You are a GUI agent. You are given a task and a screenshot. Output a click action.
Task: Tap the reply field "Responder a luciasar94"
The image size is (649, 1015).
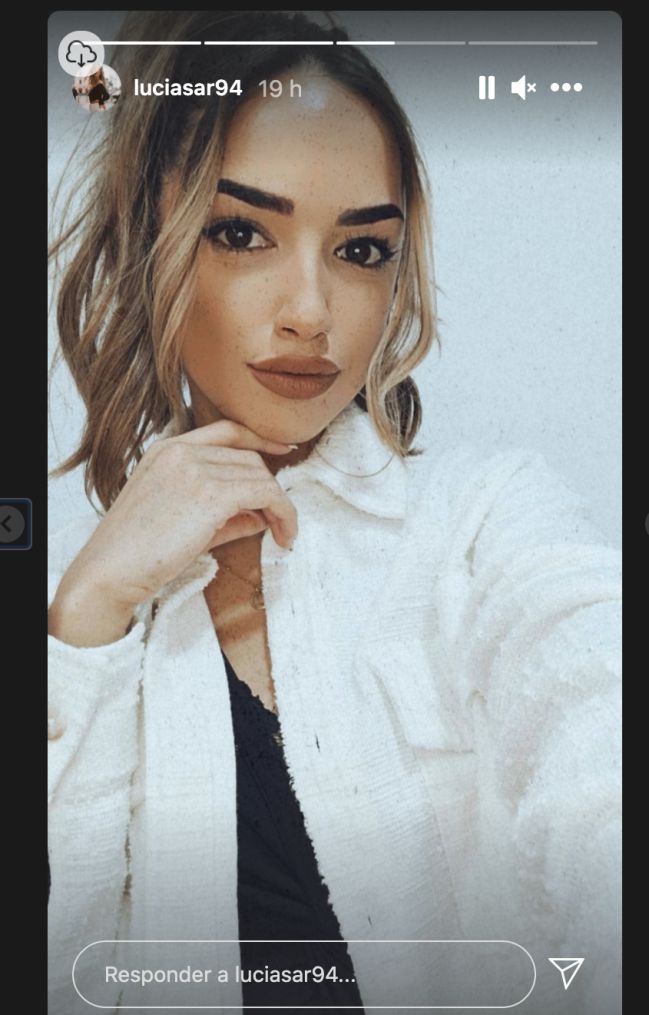(303, 973)
